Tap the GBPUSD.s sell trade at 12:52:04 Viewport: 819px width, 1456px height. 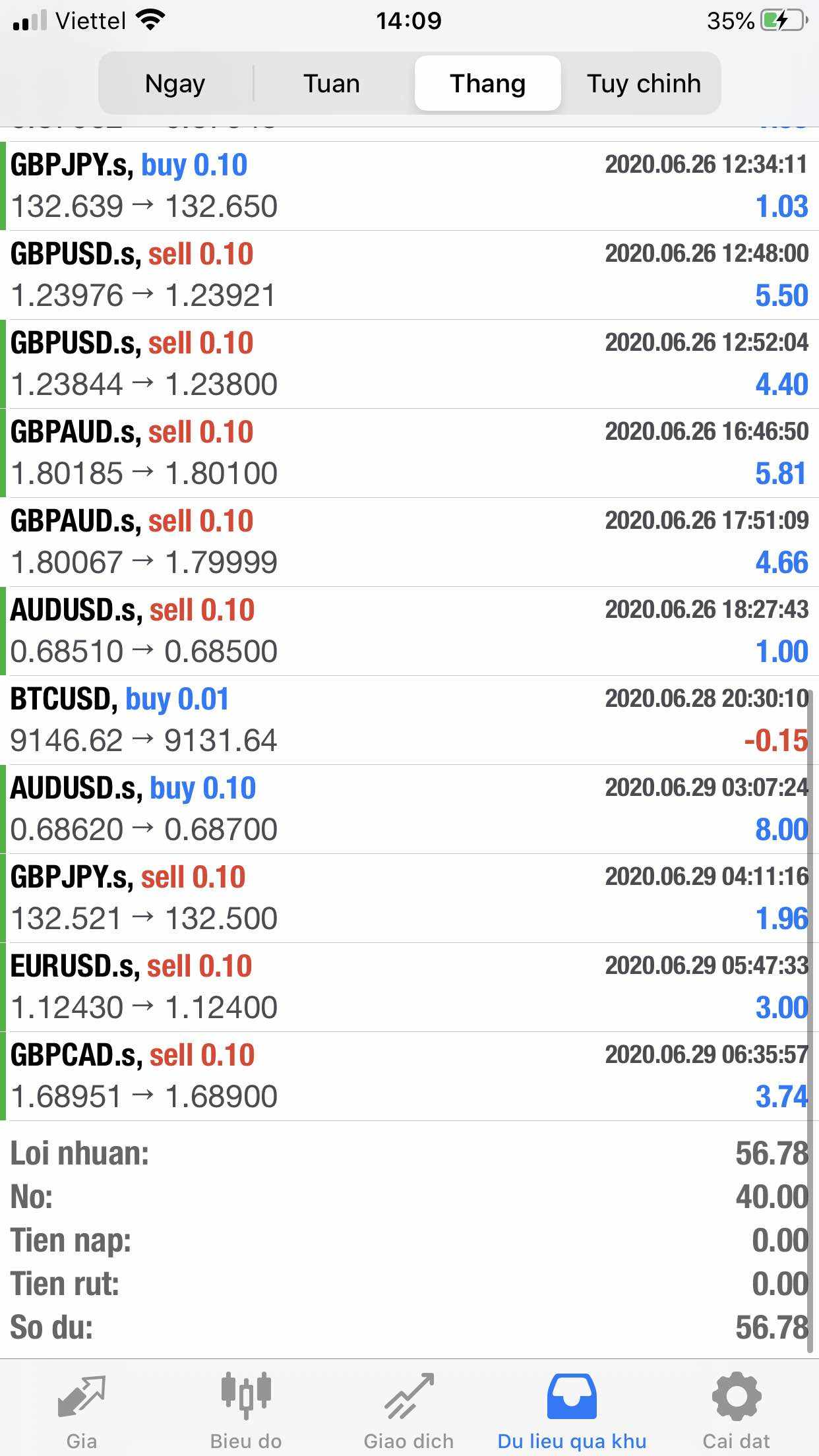(x=409, y=364)
